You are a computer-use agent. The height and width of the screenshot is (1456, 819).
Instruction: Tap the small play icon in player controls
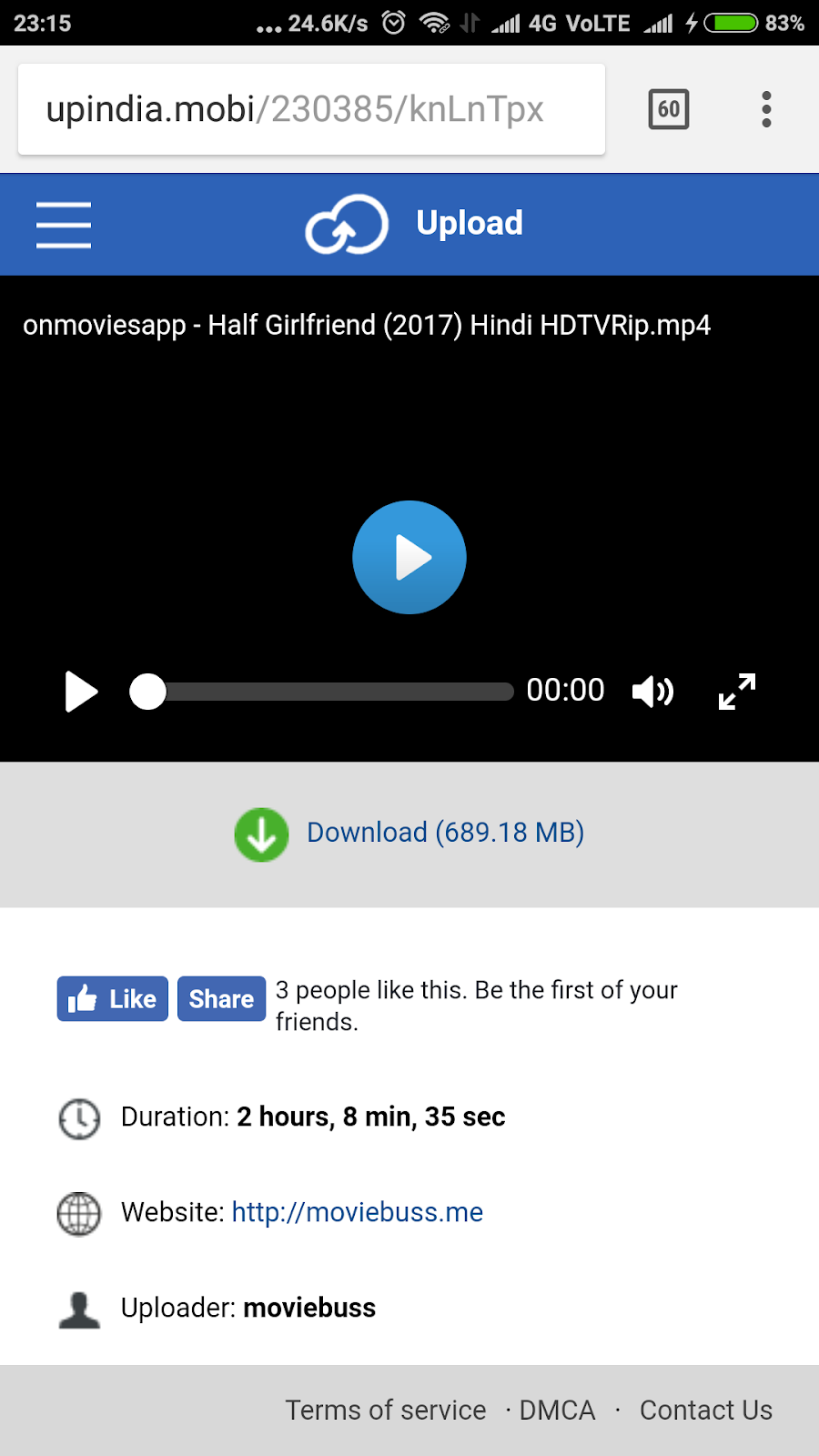[81, 692]
